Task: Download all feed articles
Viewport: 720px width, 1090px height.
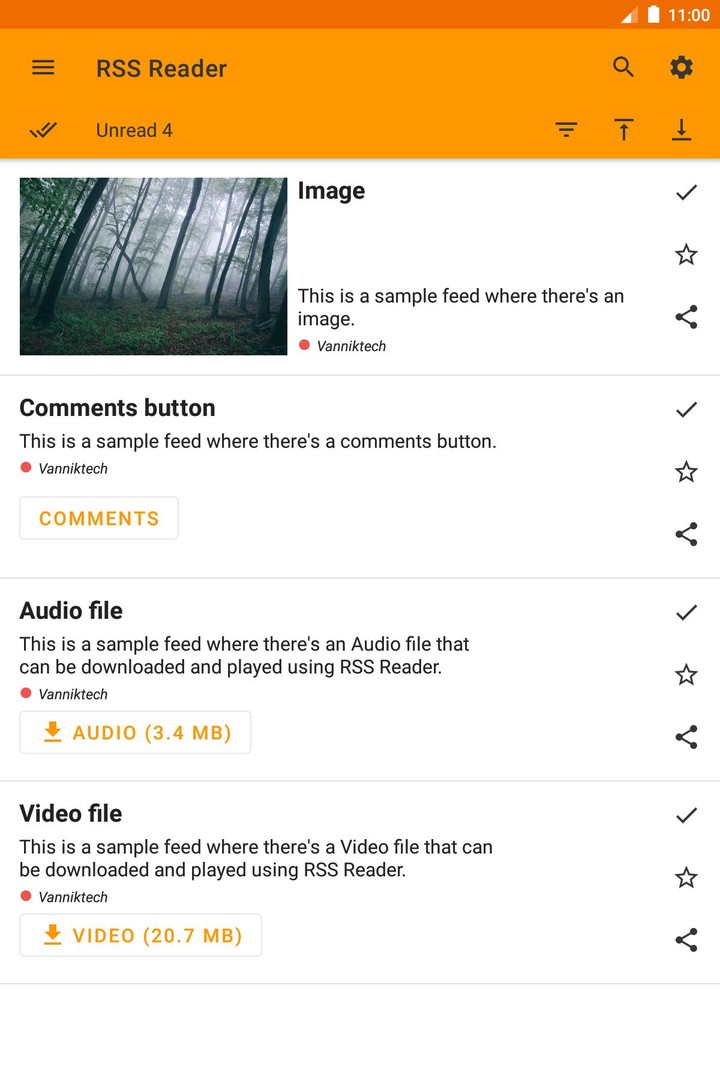Action: [681, 130]
